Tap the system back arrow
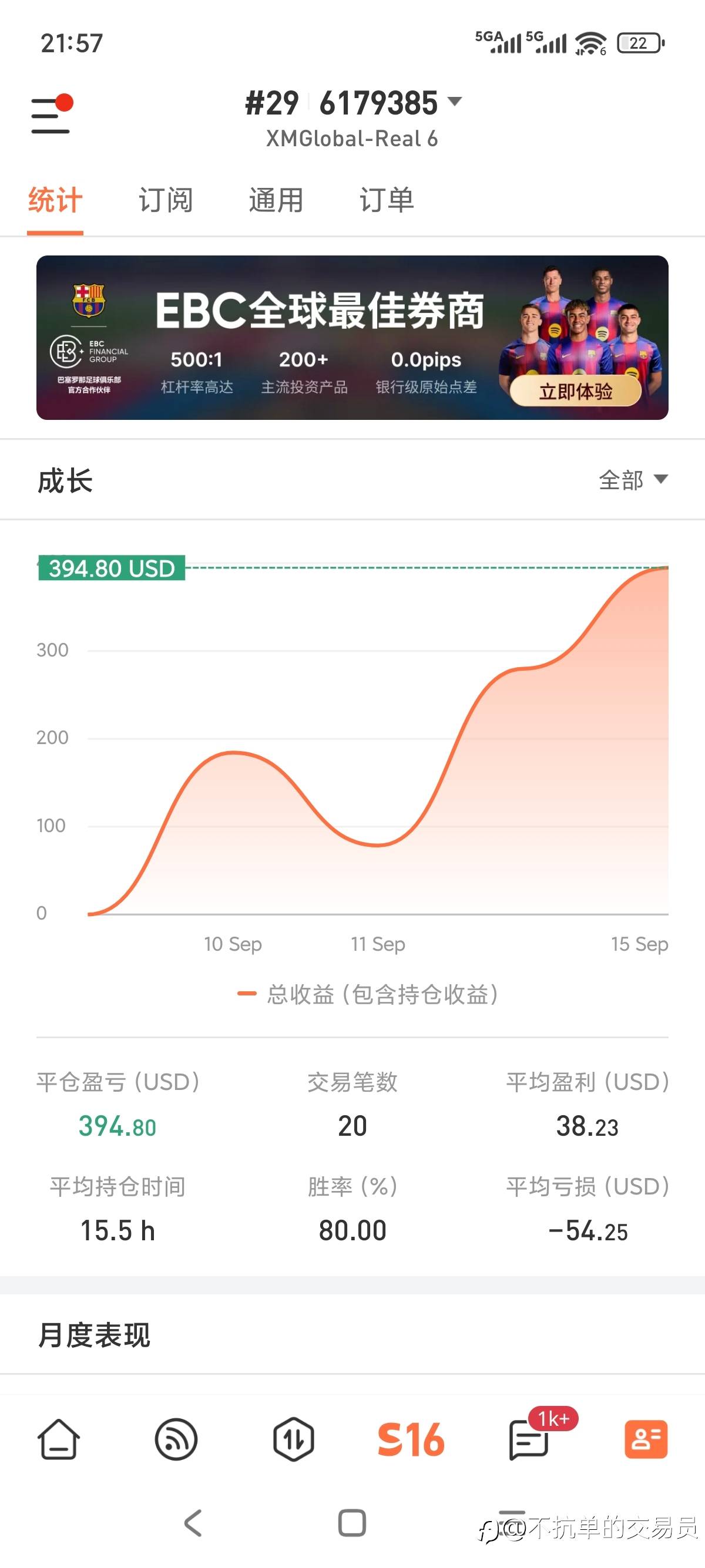This screenshot has height=1568, width=705. coord(192,1523)
